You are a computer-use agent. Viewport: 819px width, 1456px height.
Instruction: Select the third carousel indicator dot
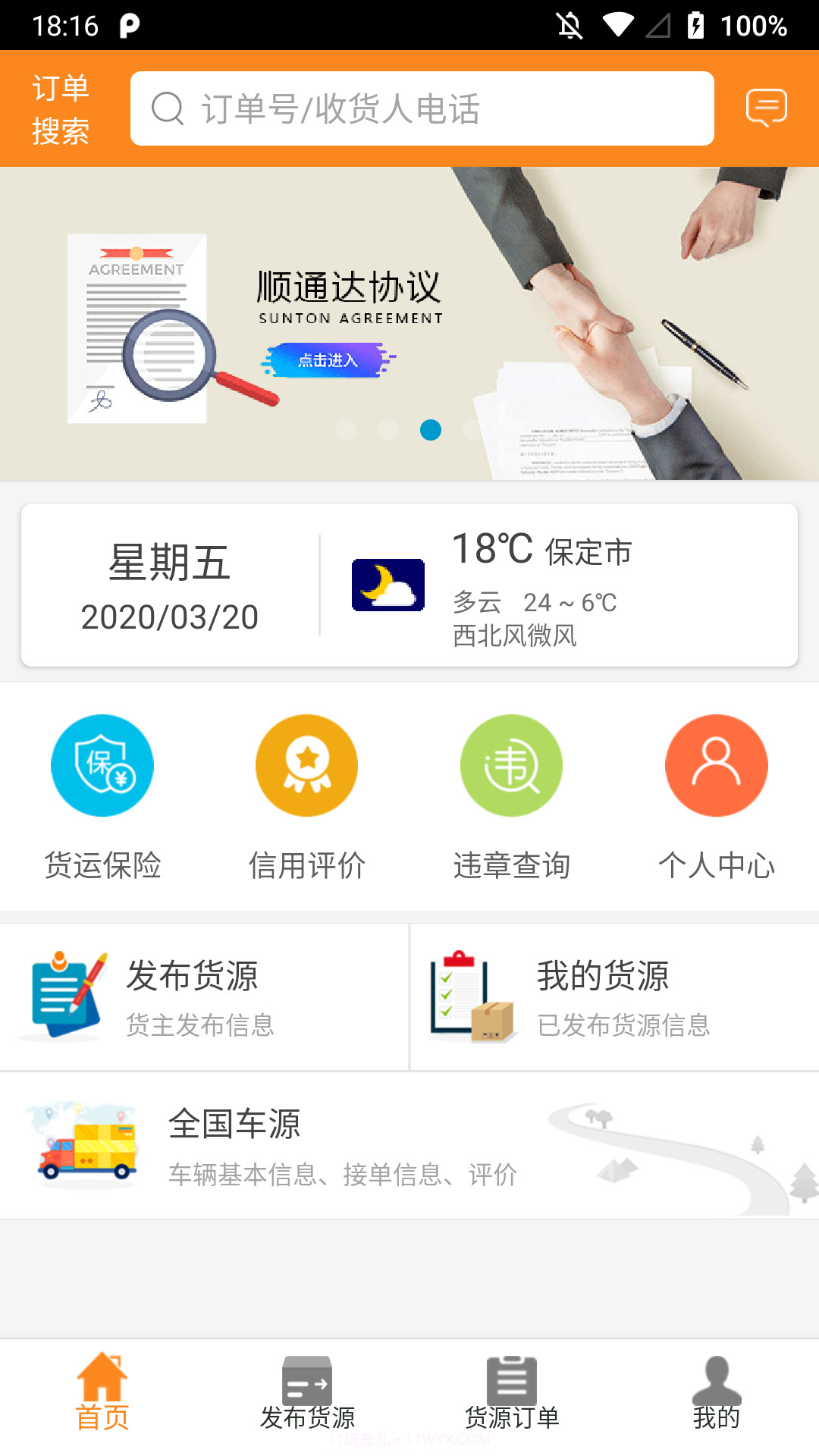(431, 430)
